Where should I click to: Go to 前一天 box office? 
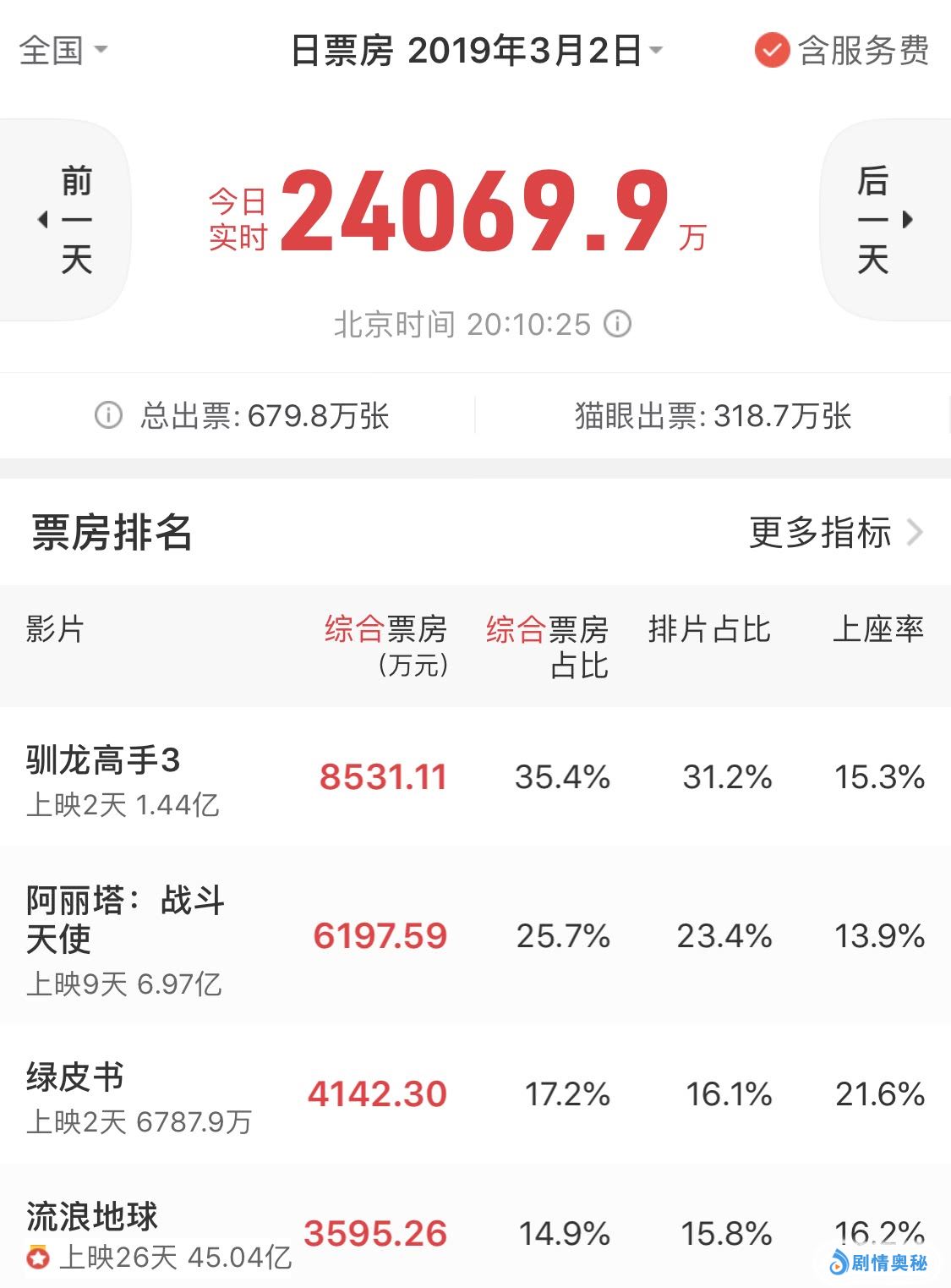point(68,220)
